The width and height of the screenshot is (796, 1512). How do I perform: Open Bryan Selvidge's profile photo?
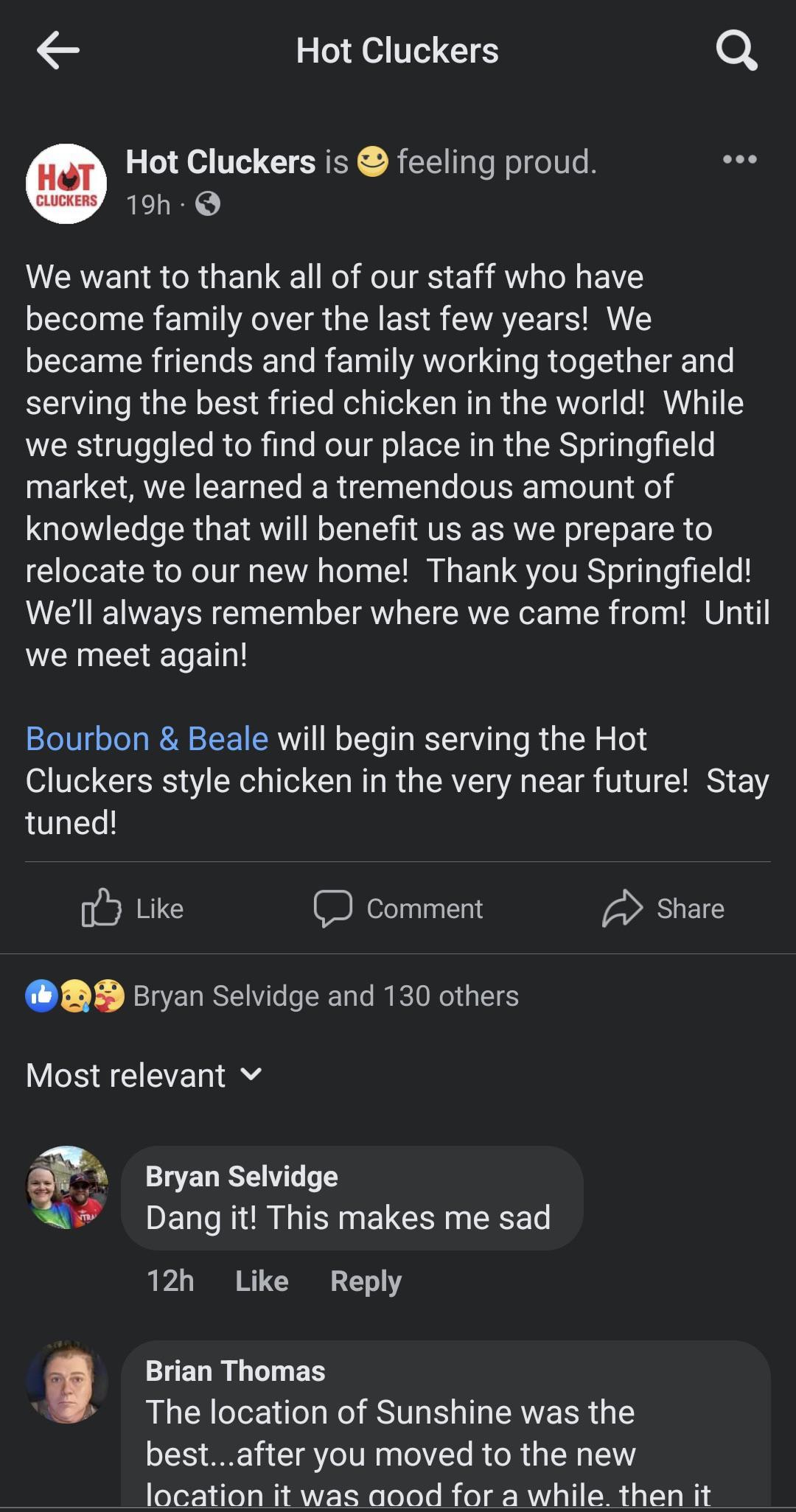tap(67, 1187)
